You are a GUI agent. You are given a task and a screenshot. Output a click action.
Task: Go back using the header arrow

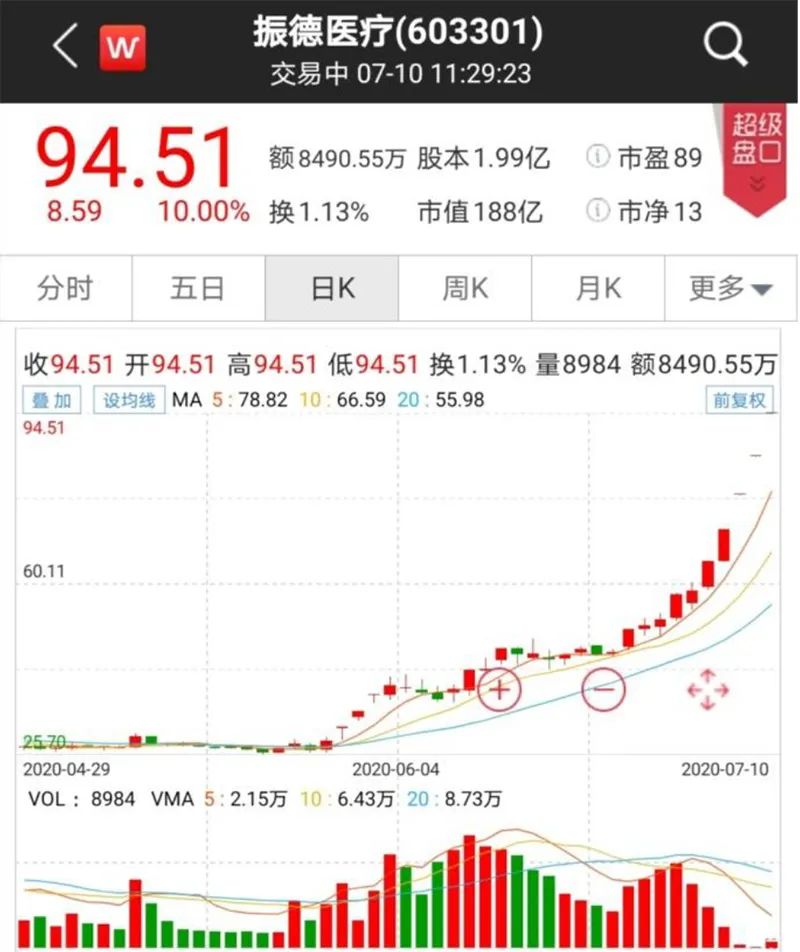pyautogui.click(x=65, y=47)
